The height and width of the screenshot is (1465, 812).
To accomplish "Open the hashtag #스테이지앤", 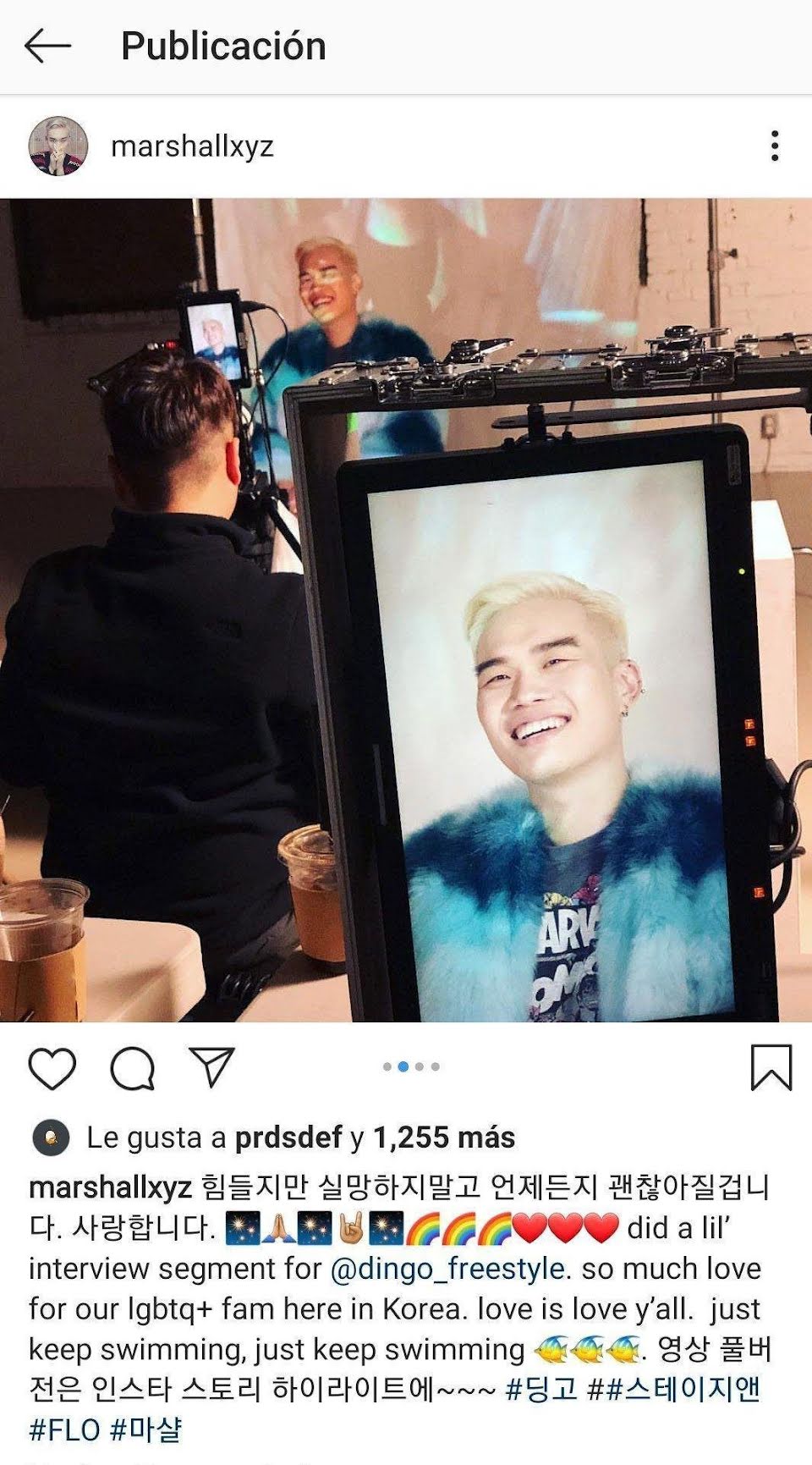I will (682, 1389).
